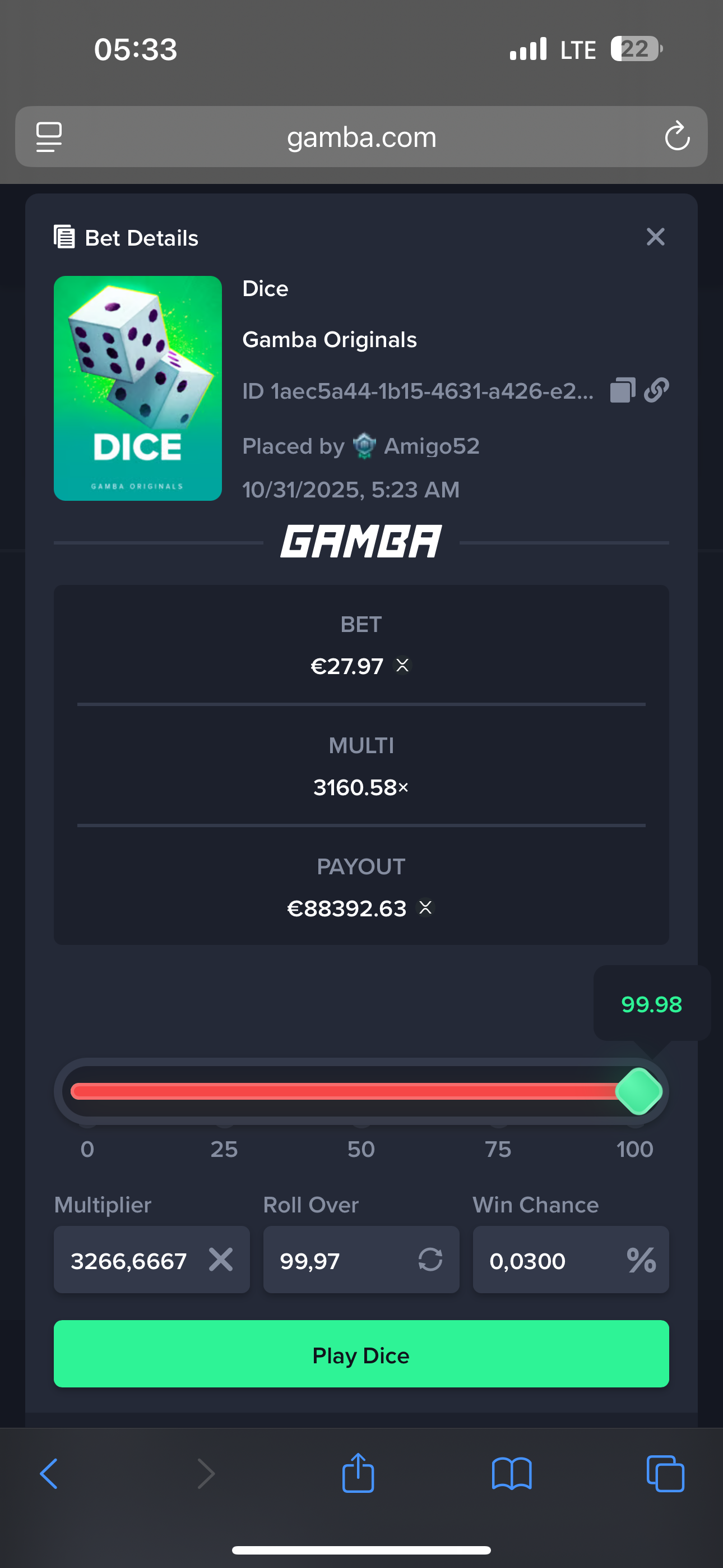Open Amigo52's profile
The width and height of the screenshot is (723, 1568).
431,446
